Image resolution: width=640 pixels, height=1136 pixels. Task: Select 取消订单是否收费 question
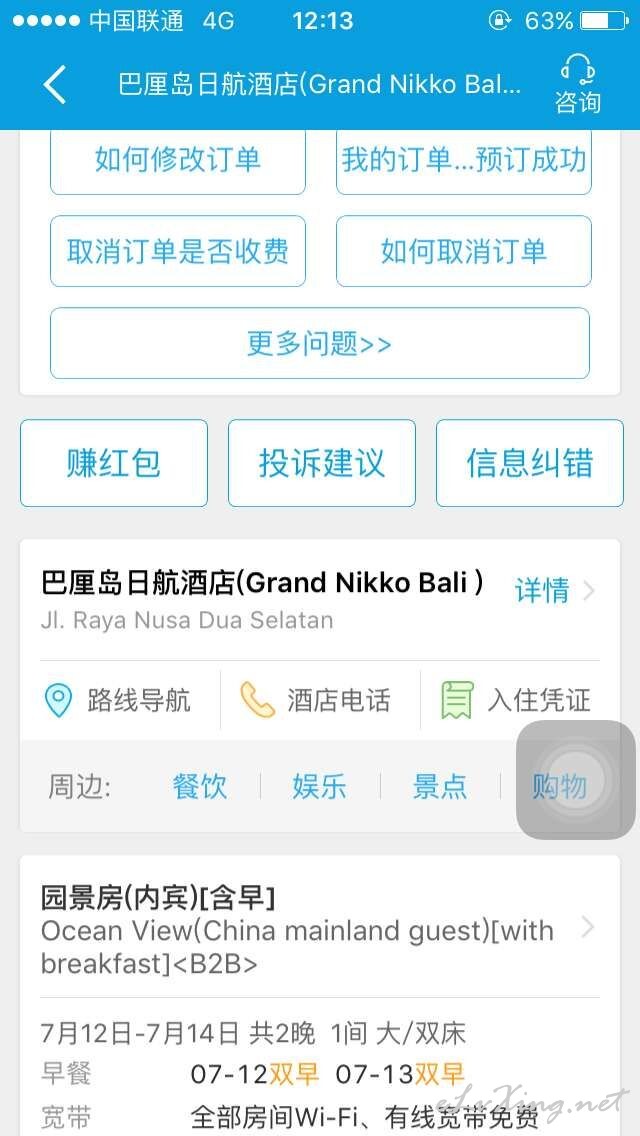click(178, 251)
